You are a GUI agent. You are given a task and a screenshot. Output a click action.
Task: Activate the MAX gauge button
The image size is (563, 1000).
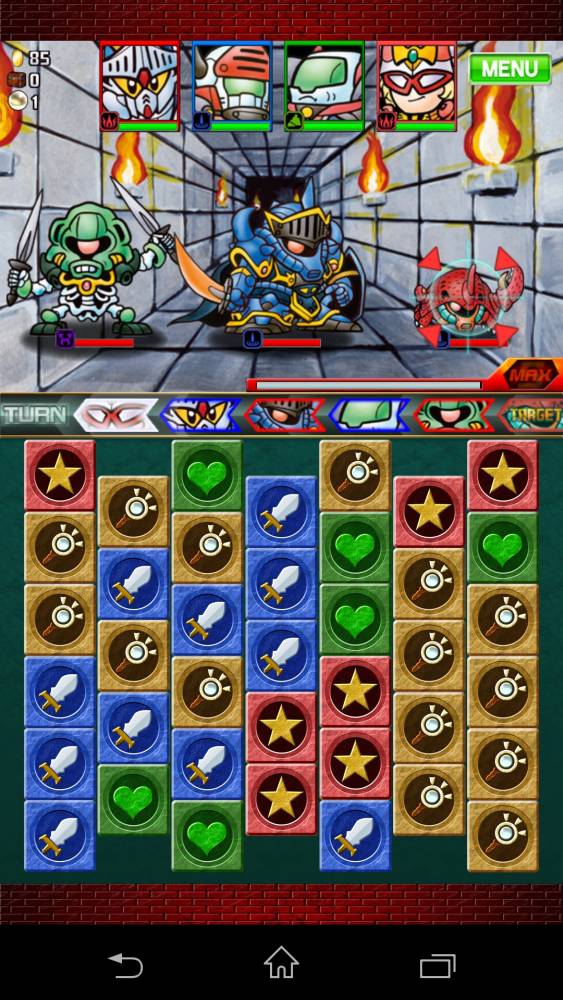530,374
